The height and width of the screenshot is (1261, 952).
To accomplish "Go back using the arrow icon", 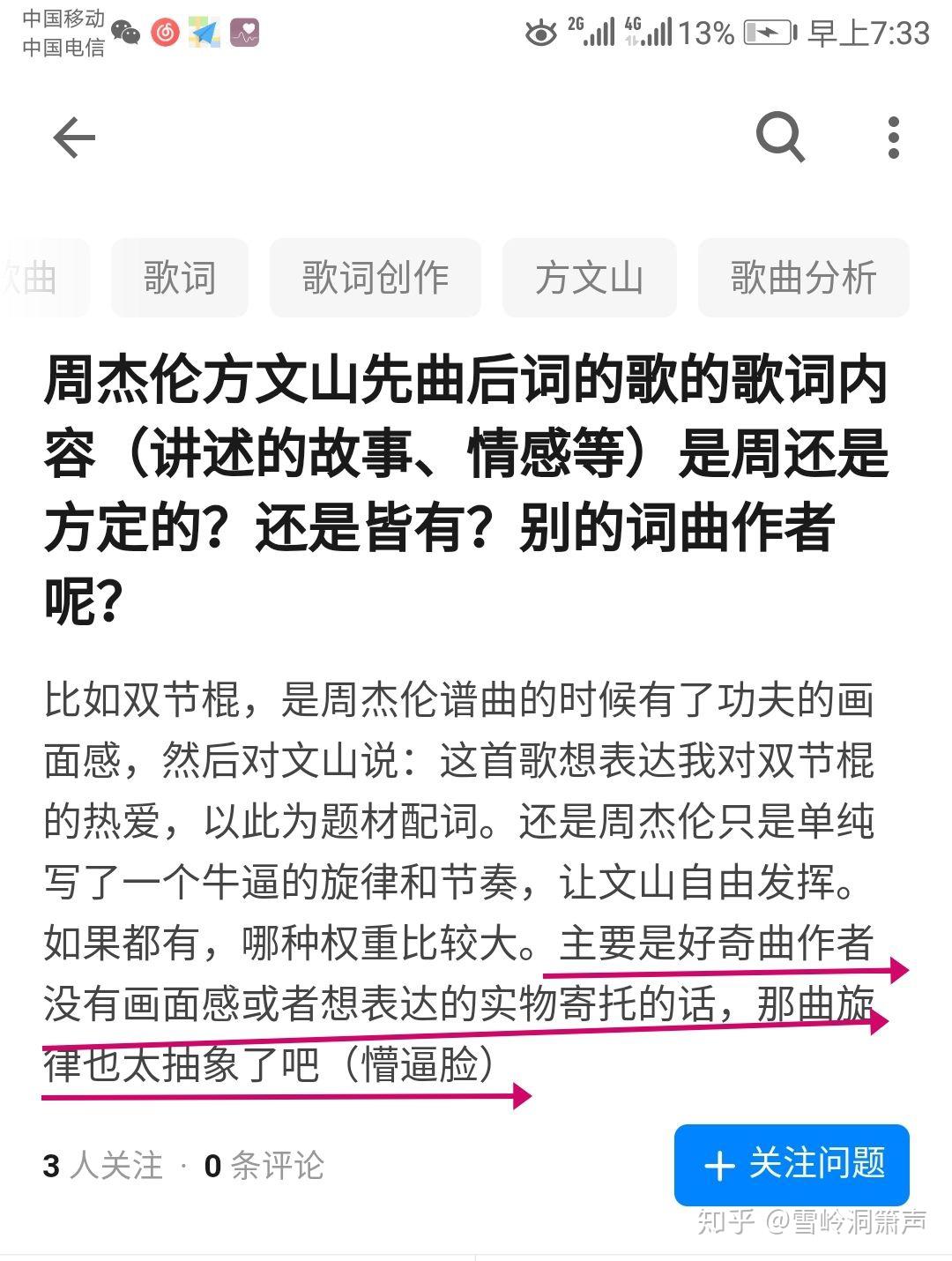I will [74, 138].
